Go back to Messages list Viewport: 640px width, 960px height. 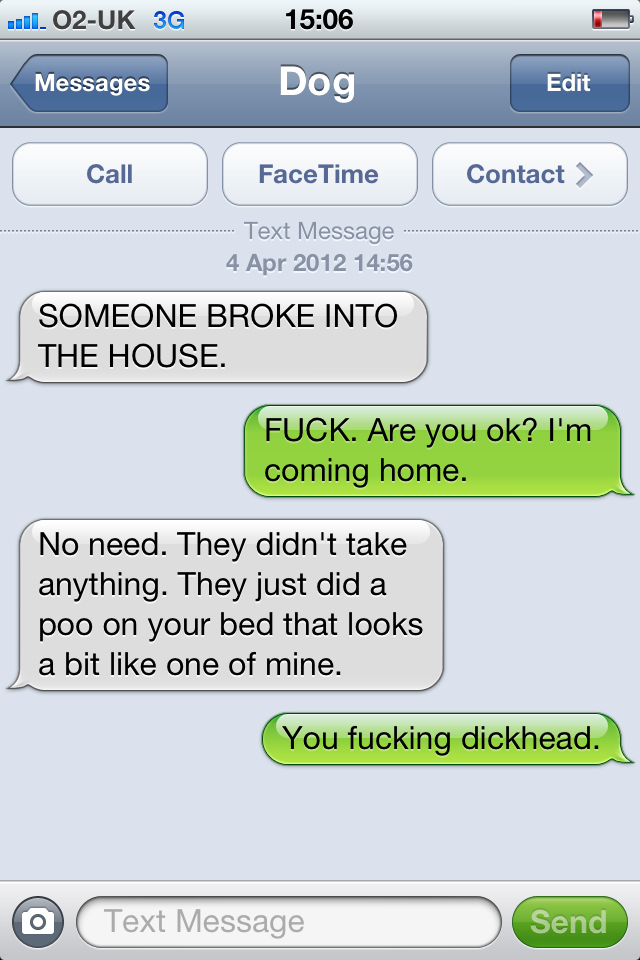(90, 83)
